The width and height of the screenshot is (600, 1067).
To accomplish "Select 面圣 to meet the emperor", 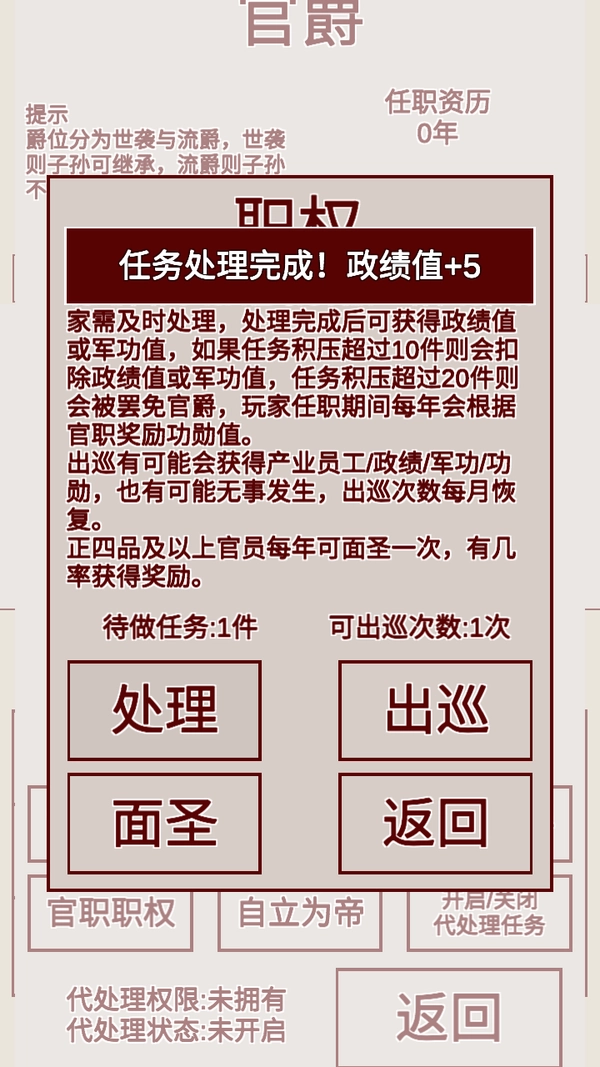I will click(164, 823).
